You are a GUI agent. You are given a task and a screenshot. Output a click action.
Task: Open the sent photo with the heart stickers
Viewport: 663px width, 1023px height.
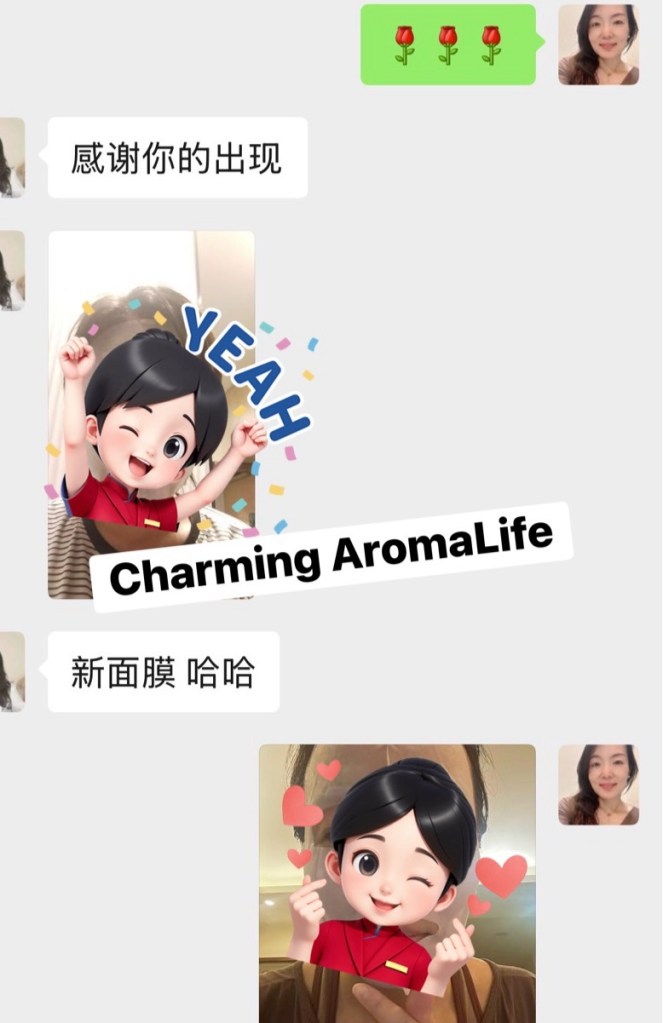pos(397,882)
